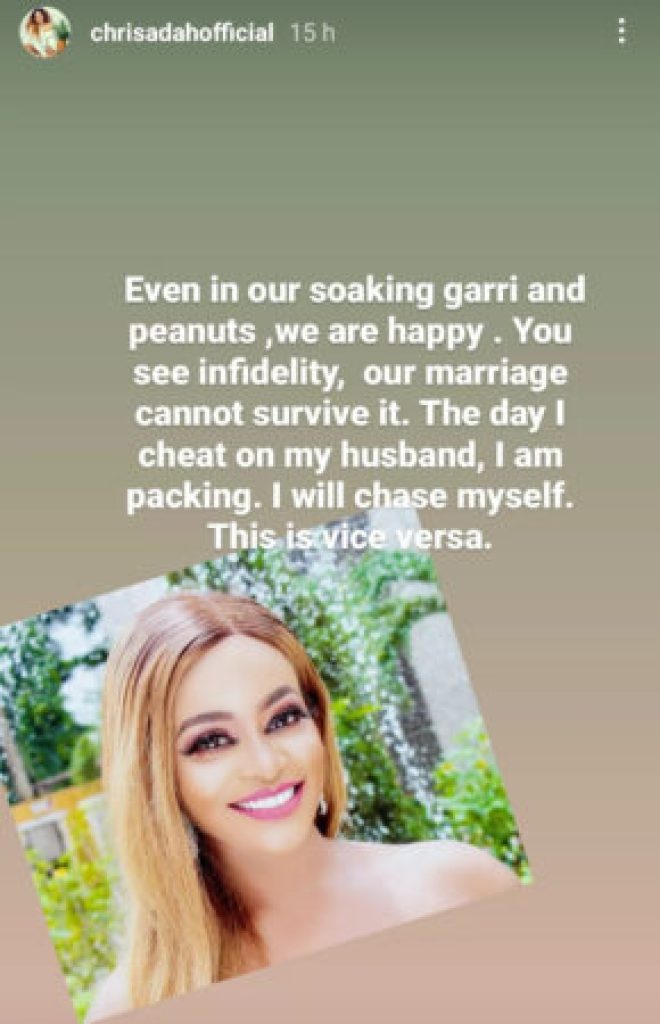Screen dimensions: 660x1024
Task: Open the story overflow menu
Action: point(622,32)
